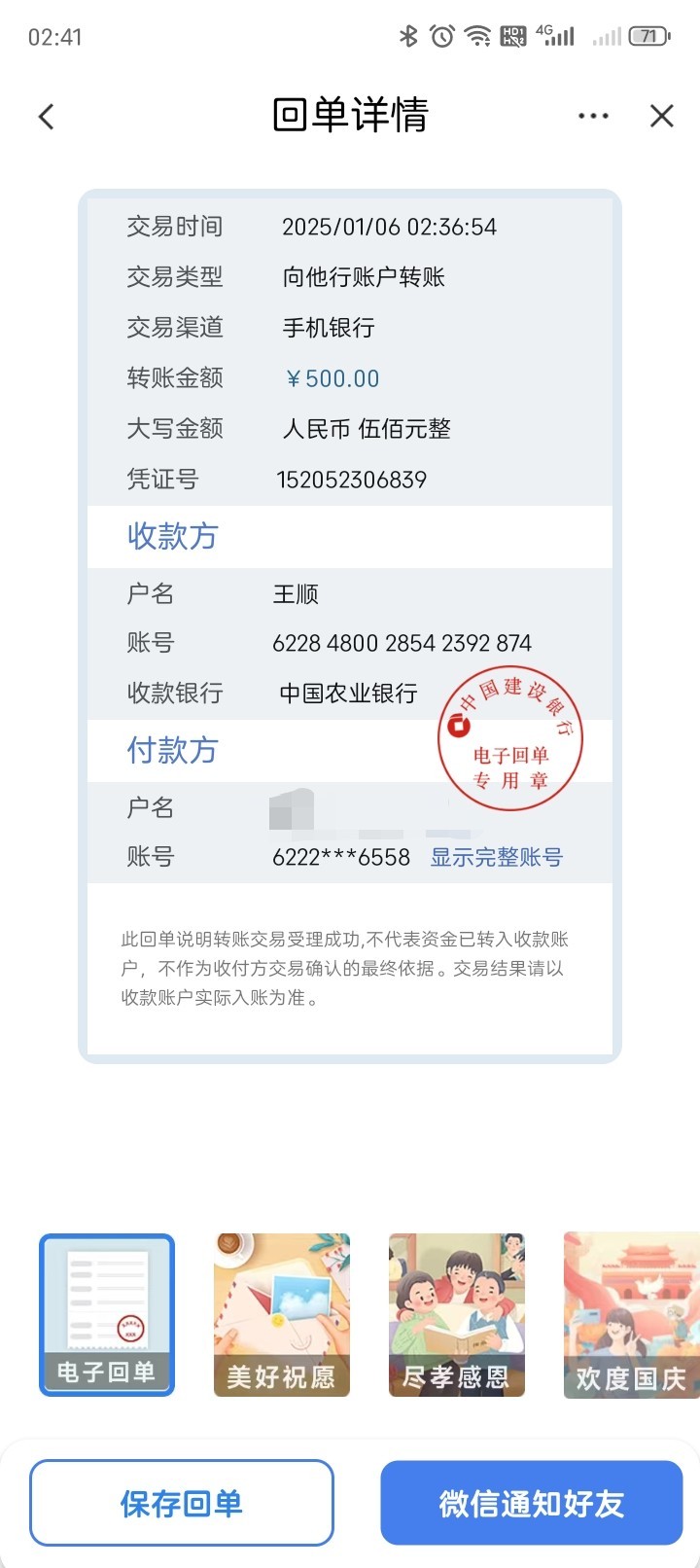The width and height of the screenshot is (700, 1568).
Task: Go back using the top-left arrow
Action: [x=46, y=117]
